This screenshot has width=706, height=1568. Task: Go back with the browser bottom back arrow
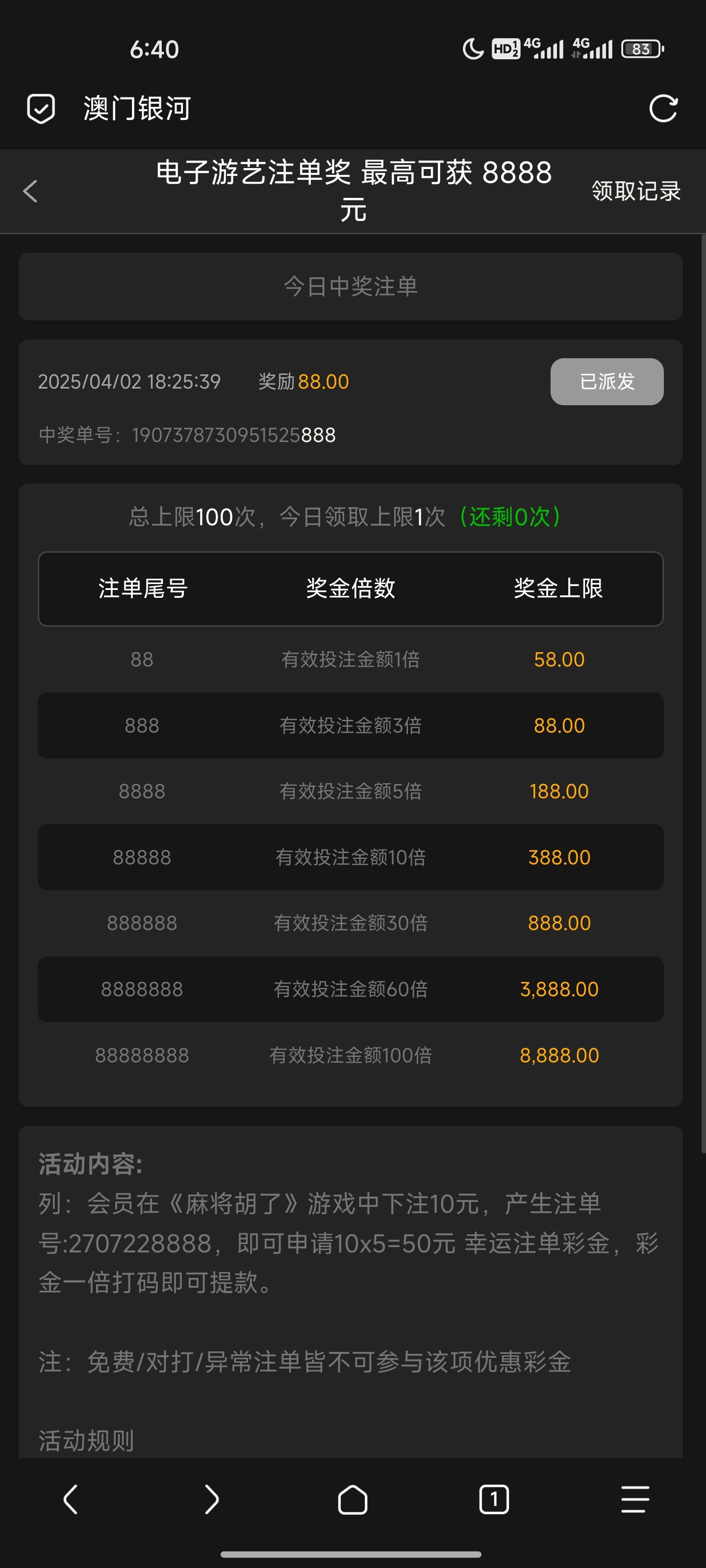pyautogui.click(x=71, y=1499)
